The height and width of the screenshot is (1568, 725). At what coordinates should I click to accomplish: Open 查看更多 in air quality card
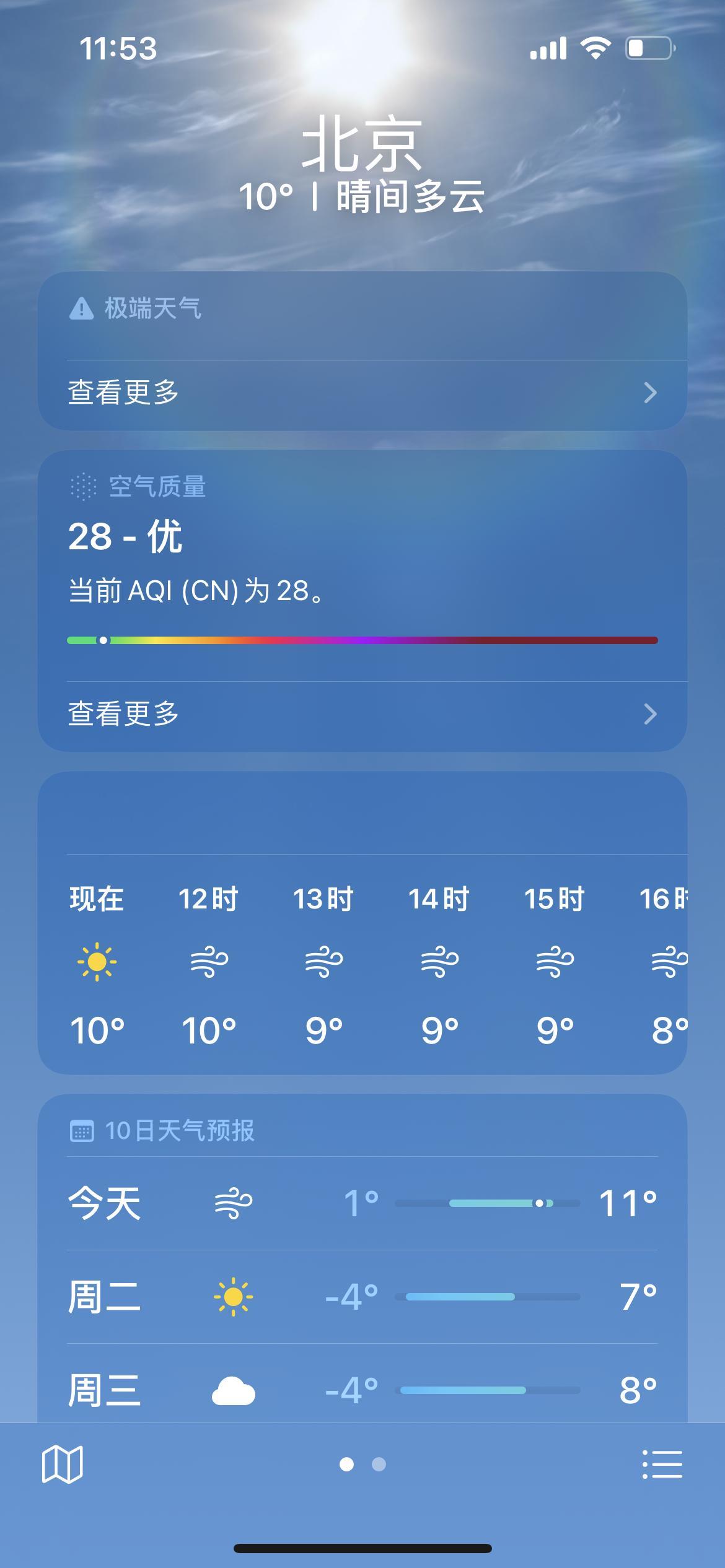pos(124,714)
